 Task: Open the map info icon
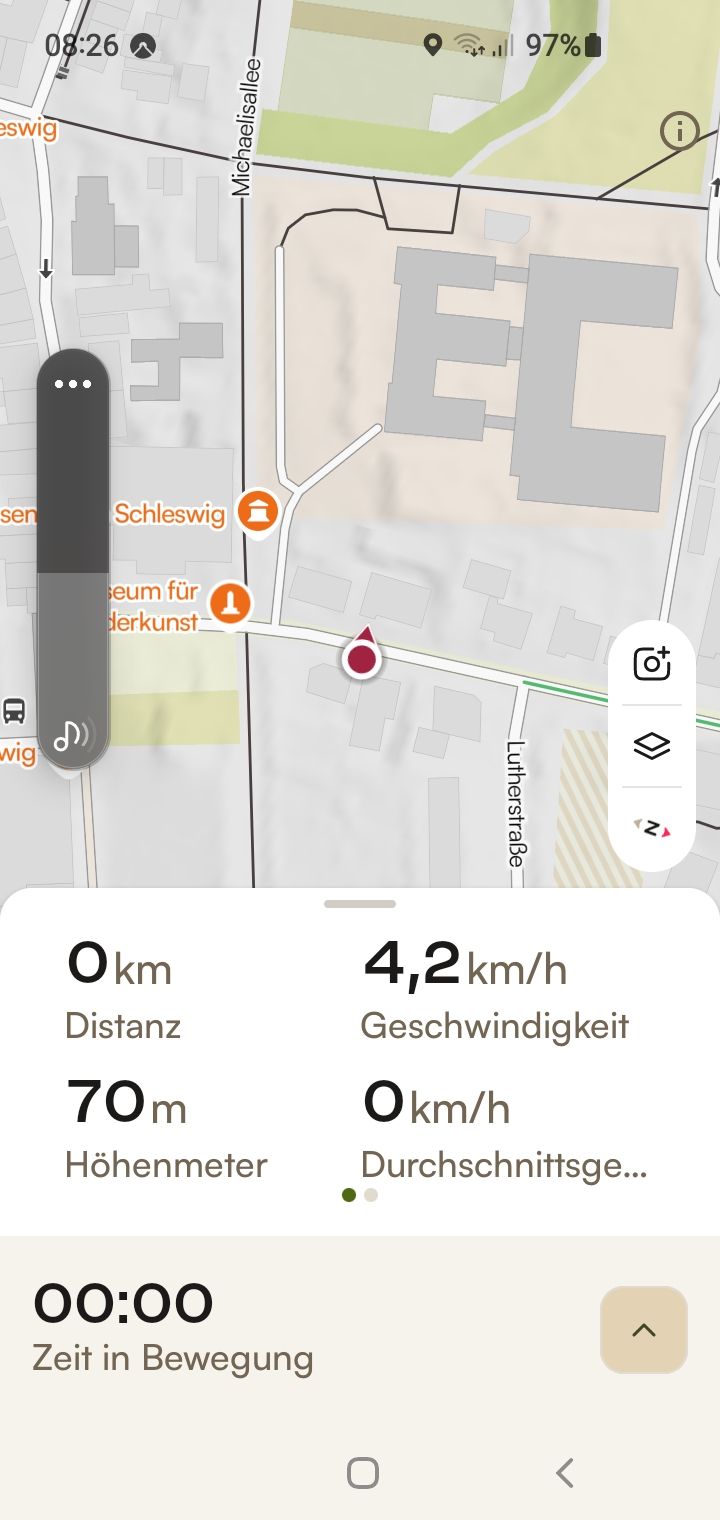tap(680, 131)
